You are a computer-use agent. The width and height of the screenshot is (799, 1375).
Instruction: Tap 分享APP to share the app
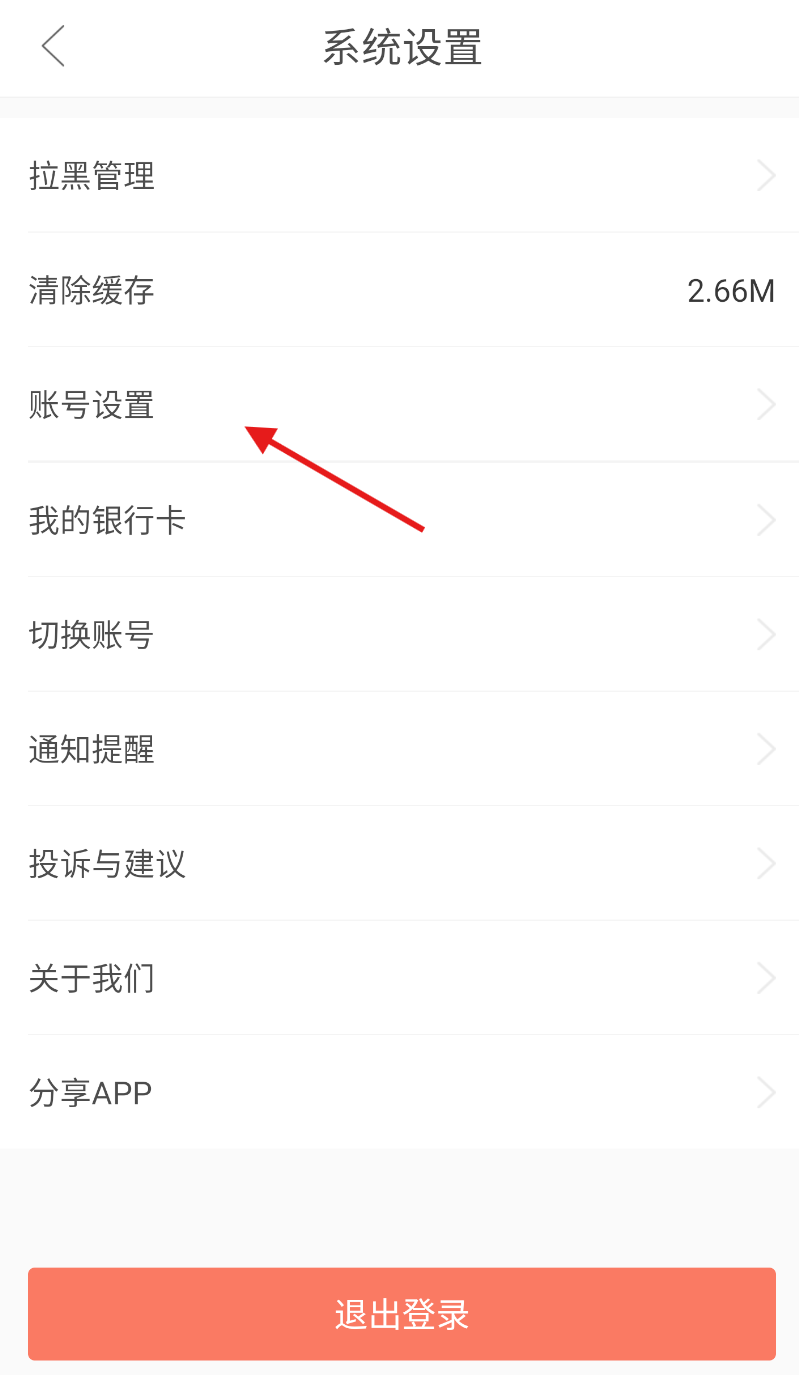400,1092
